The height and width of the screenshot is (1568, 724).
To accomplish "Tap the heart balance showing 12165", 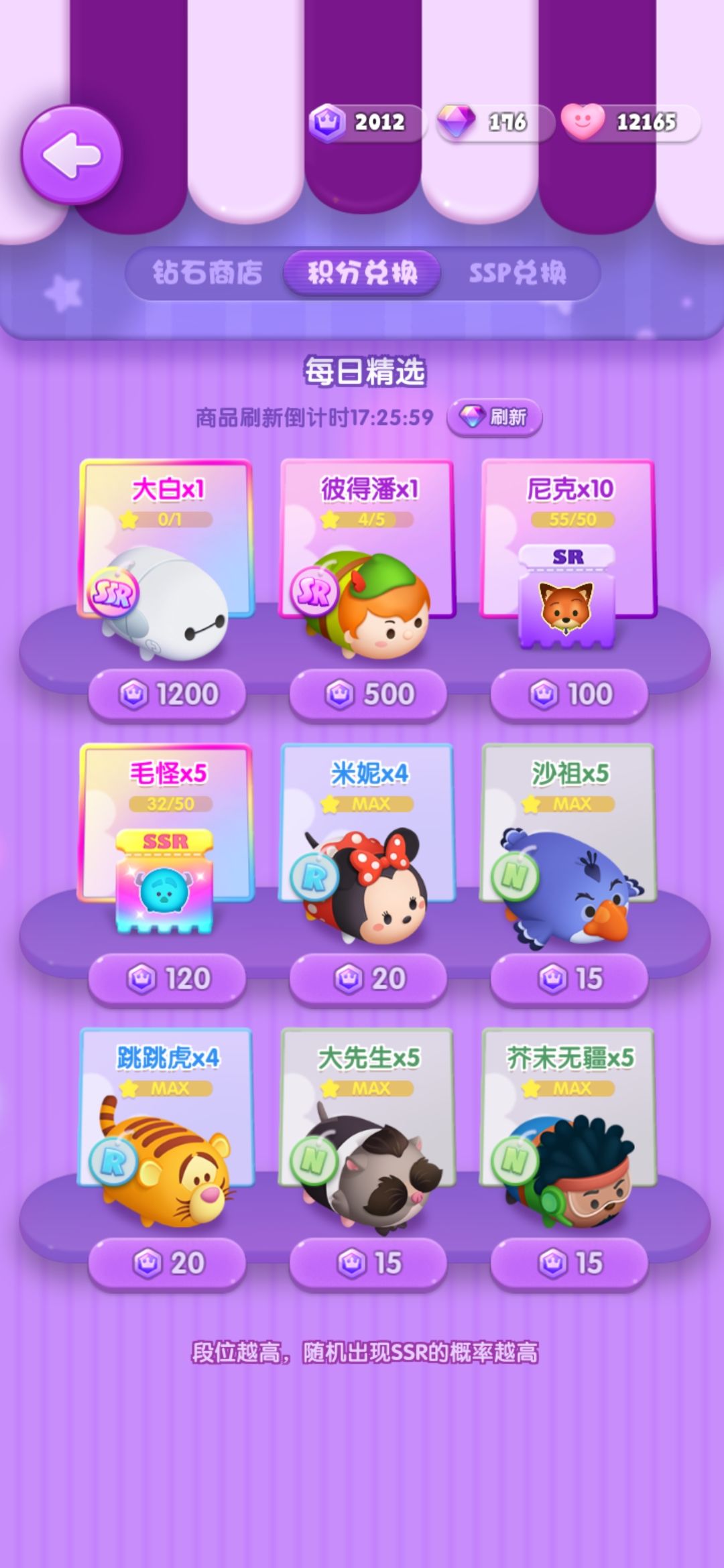I will pyautogui.click(x=631, y=122).
